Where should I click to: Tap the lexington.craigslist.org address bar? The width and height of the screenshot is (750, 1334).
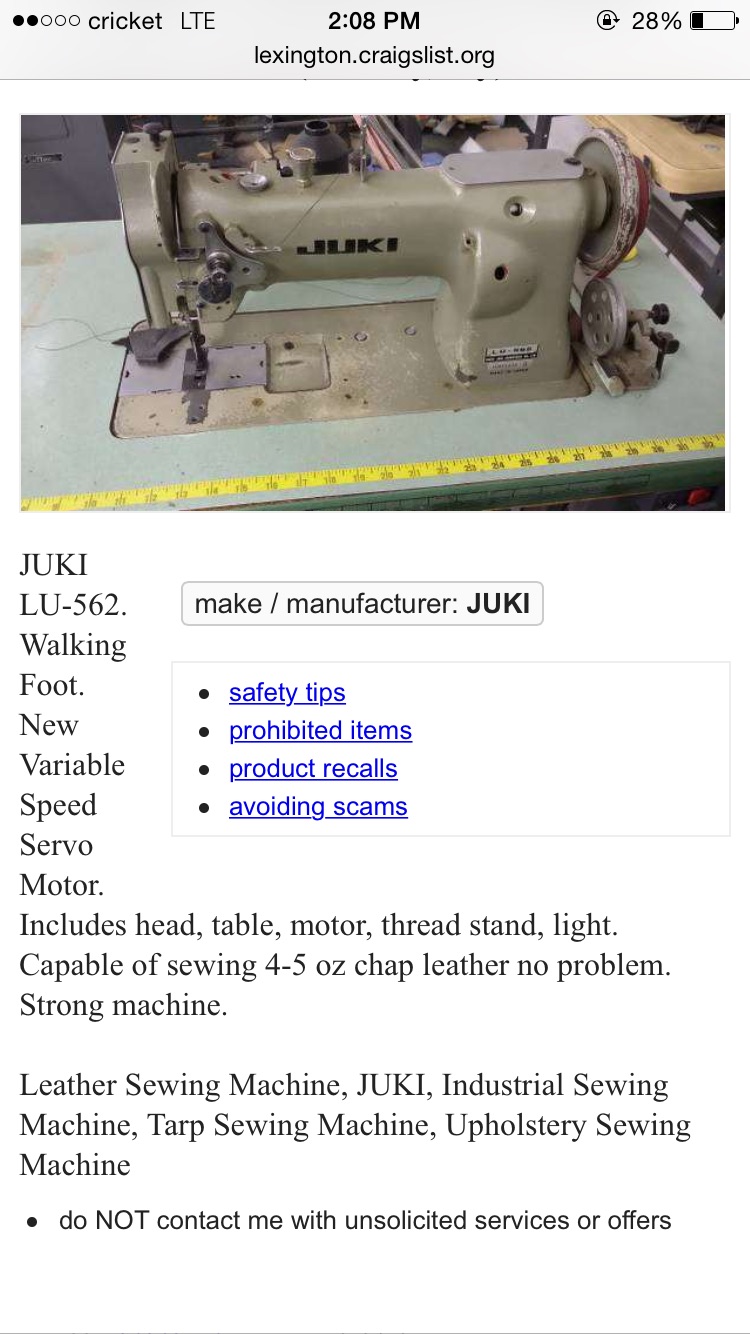pos(374,55)
